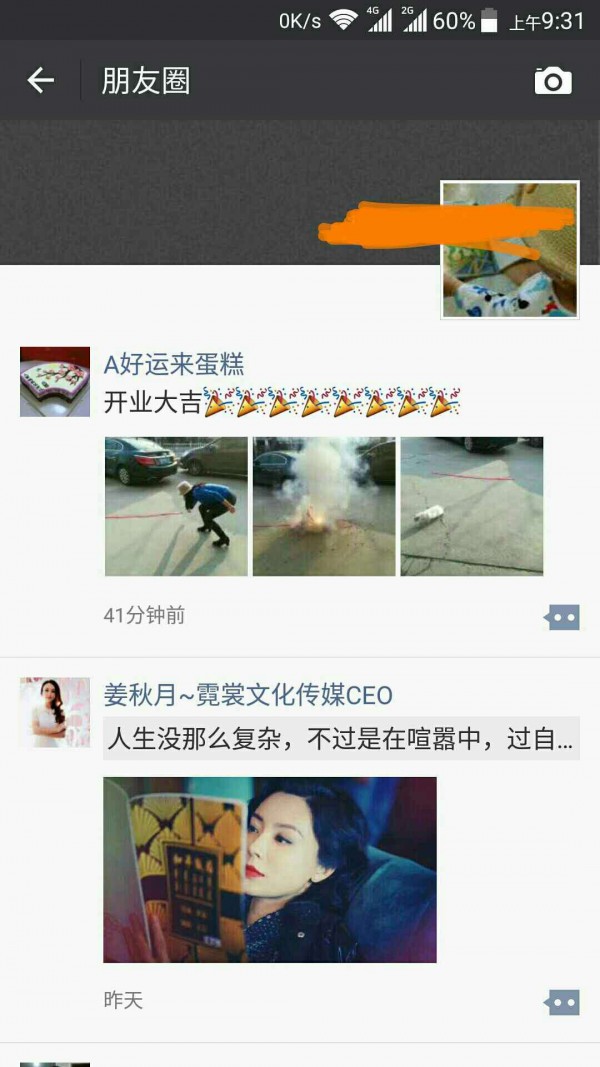Screen dimensions: 600x1067
Task: View the second photo with firecracker smoke
Action: point(324,506)
